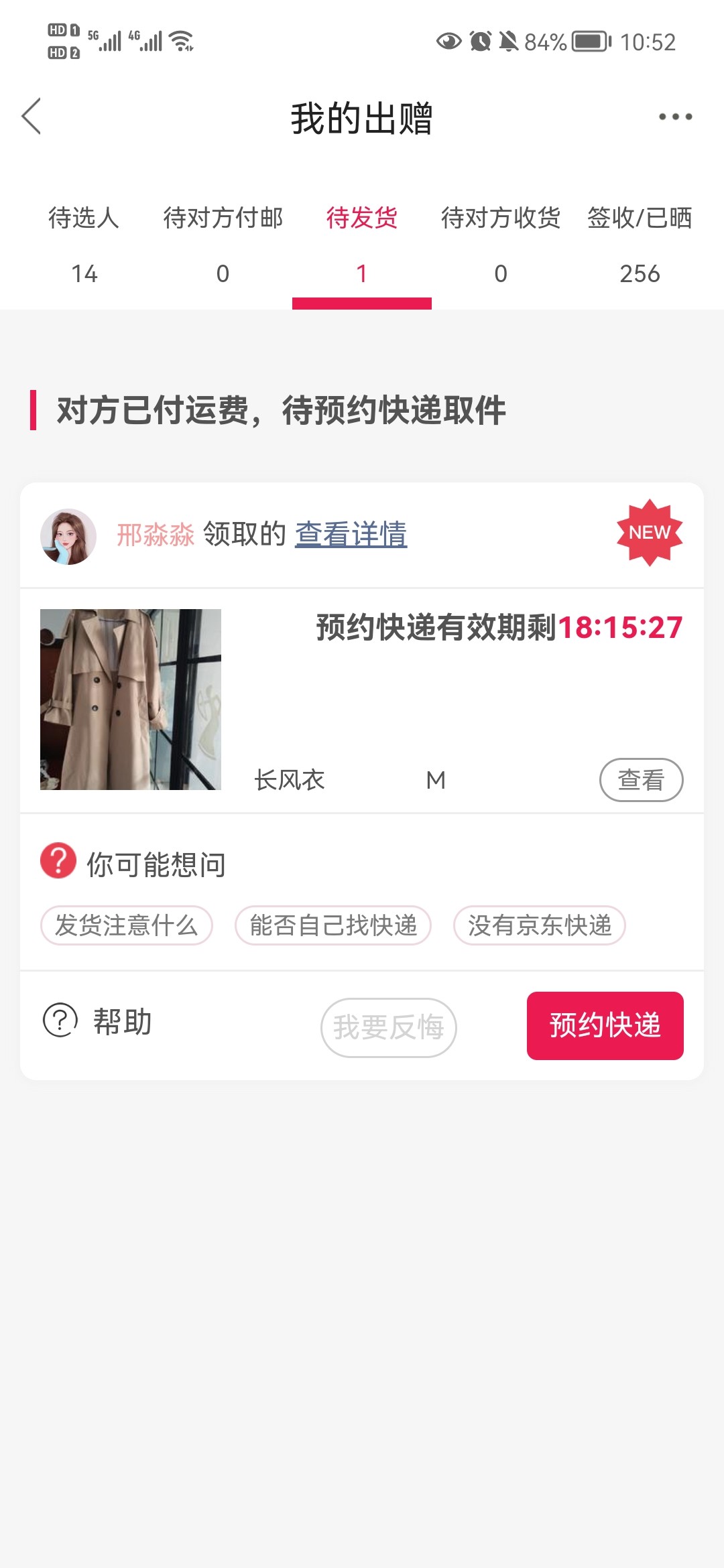Tap the 查看详情 link
Screen dimensions: 724x1568
351,535
